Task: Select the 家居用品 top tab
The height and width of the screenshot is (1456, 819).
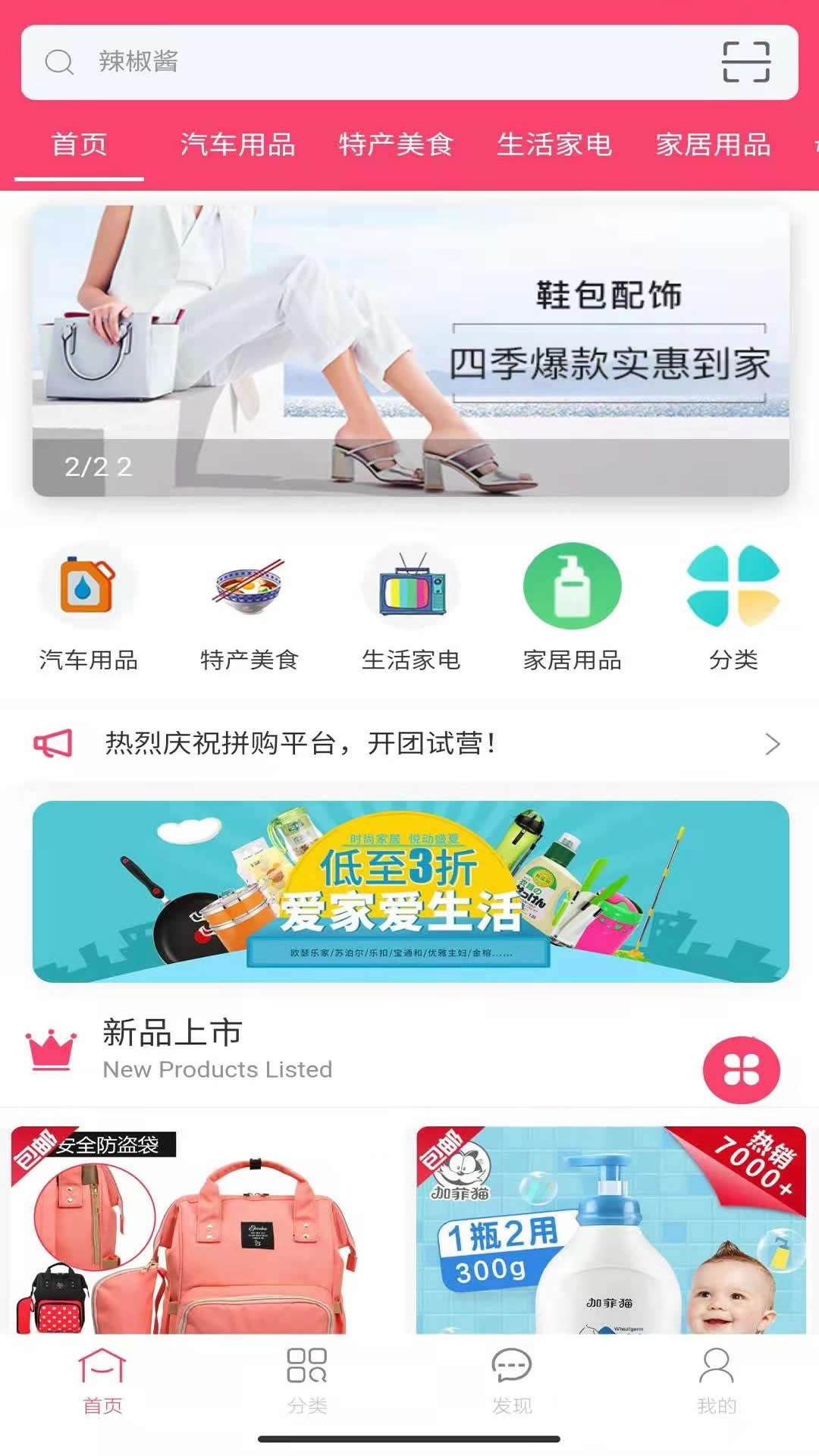Action: point(713,144)
